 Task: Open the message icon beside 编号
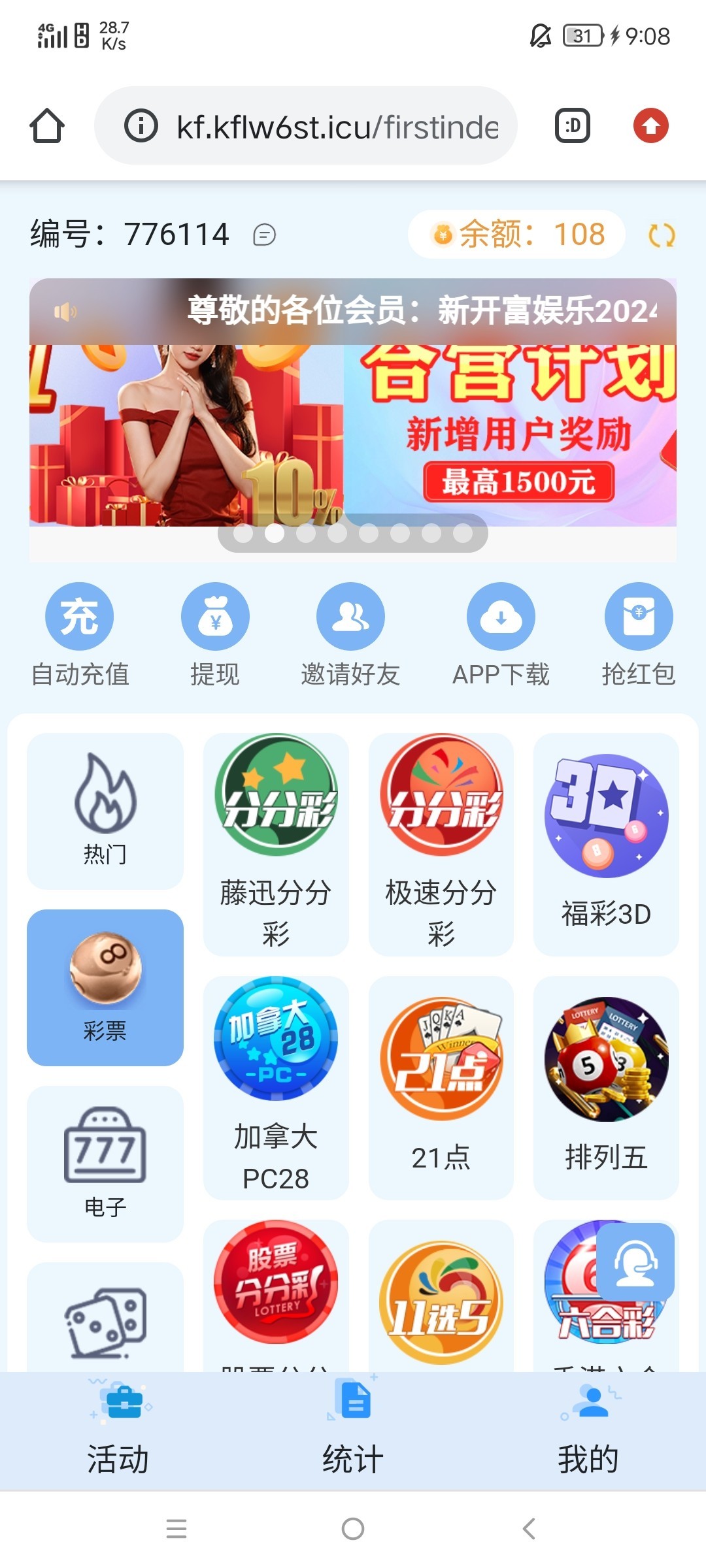tap(264, 235)
